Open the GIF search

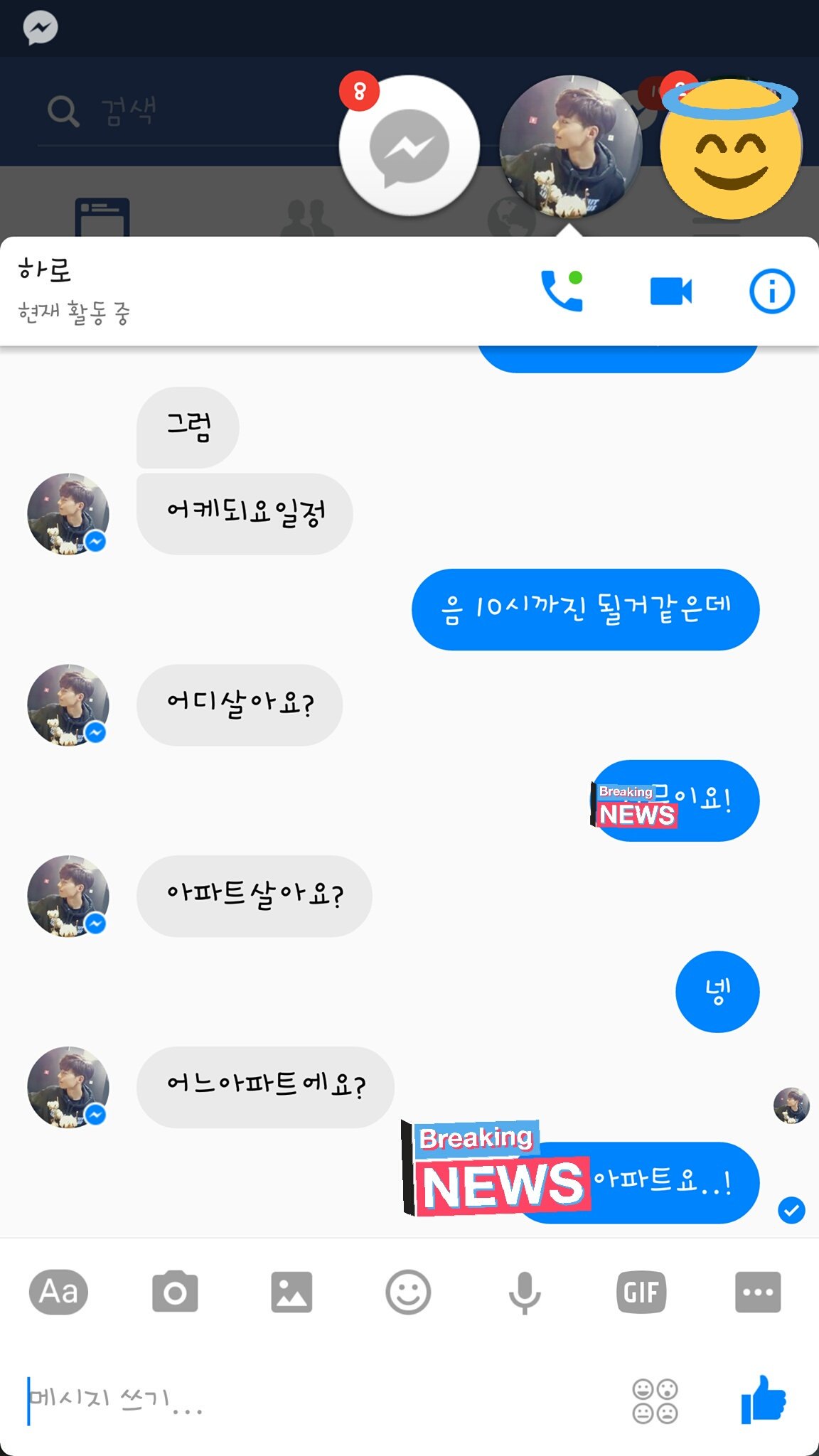point(641,1292)
